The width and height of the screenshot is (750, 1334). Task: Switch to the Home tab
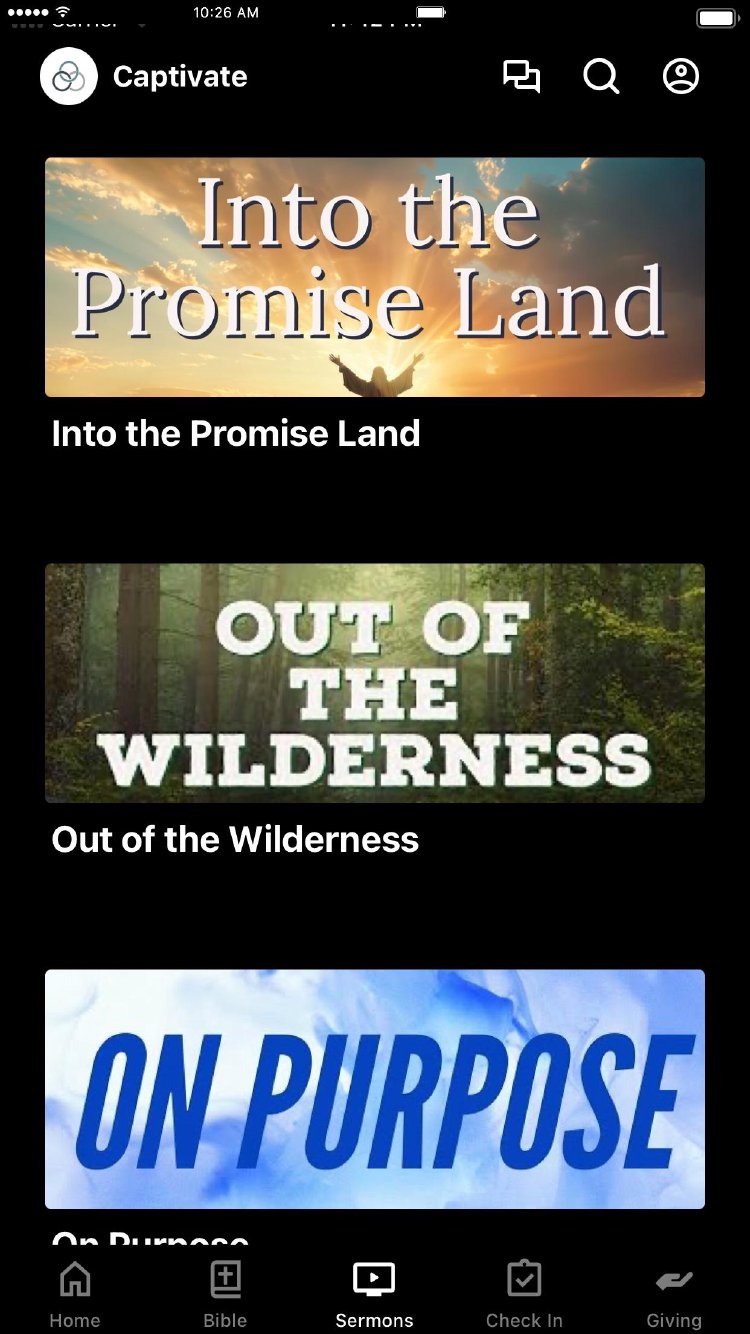[x=75, y=1294]
